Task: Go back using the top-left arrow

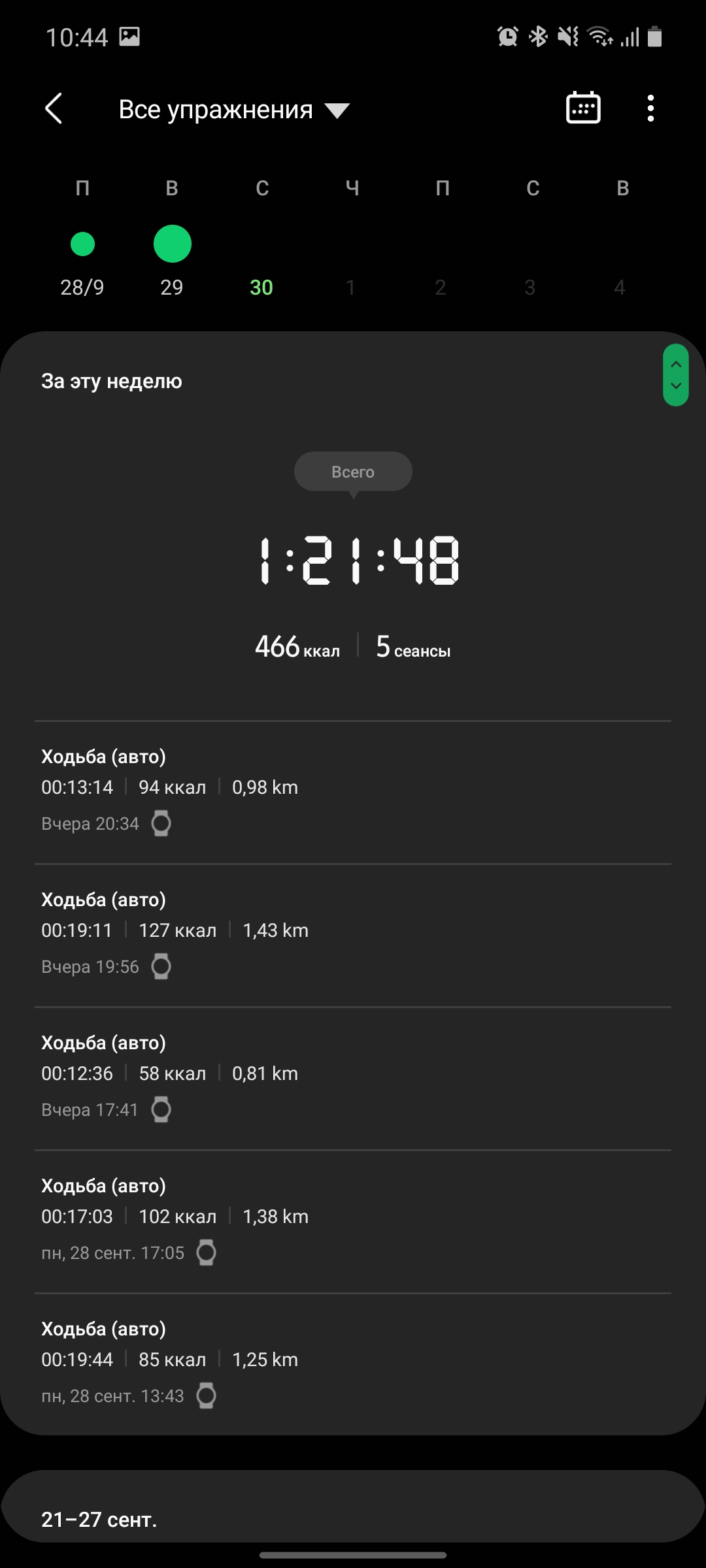Action: pyautogui.click(x=54, y=108)
